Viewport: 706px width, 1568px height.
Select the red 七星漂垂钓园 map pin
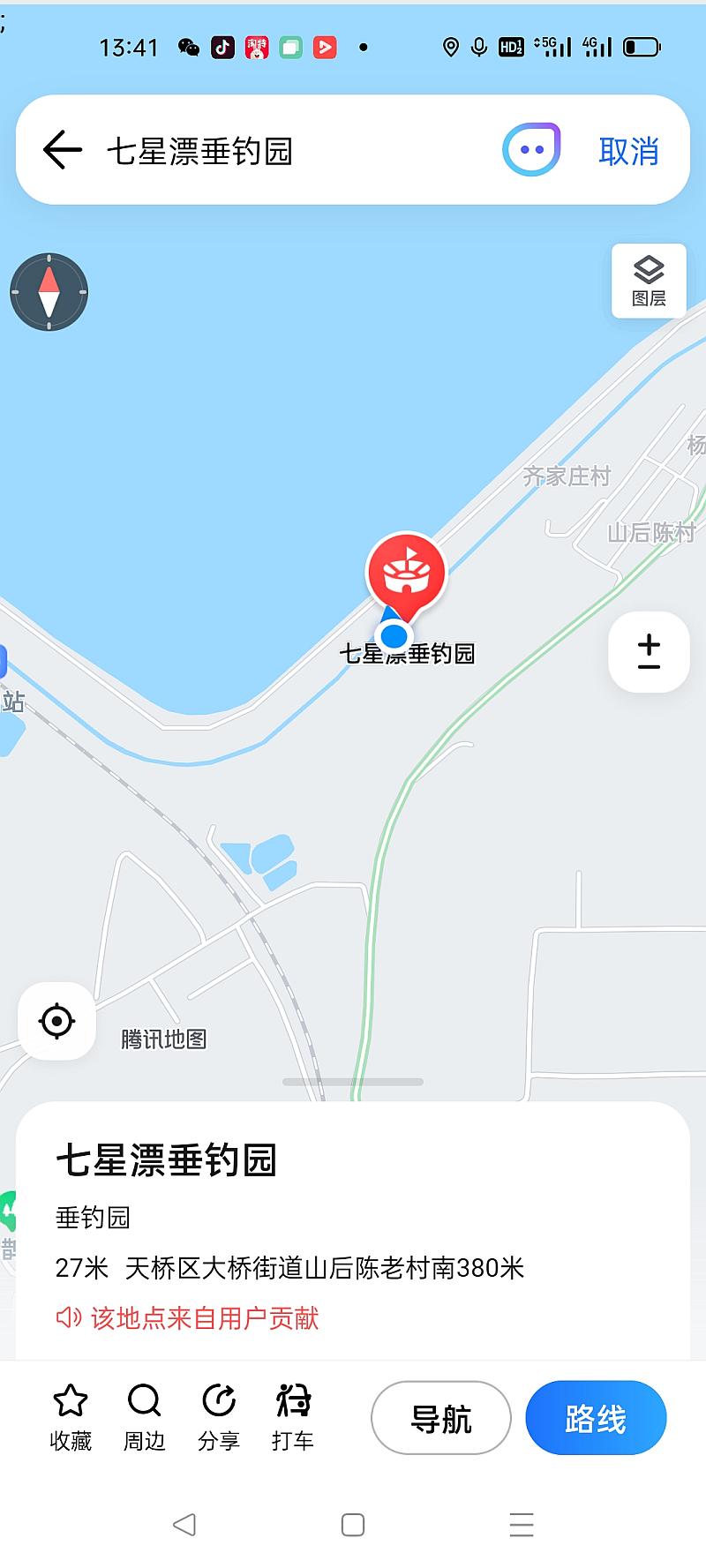coord(406,574)
